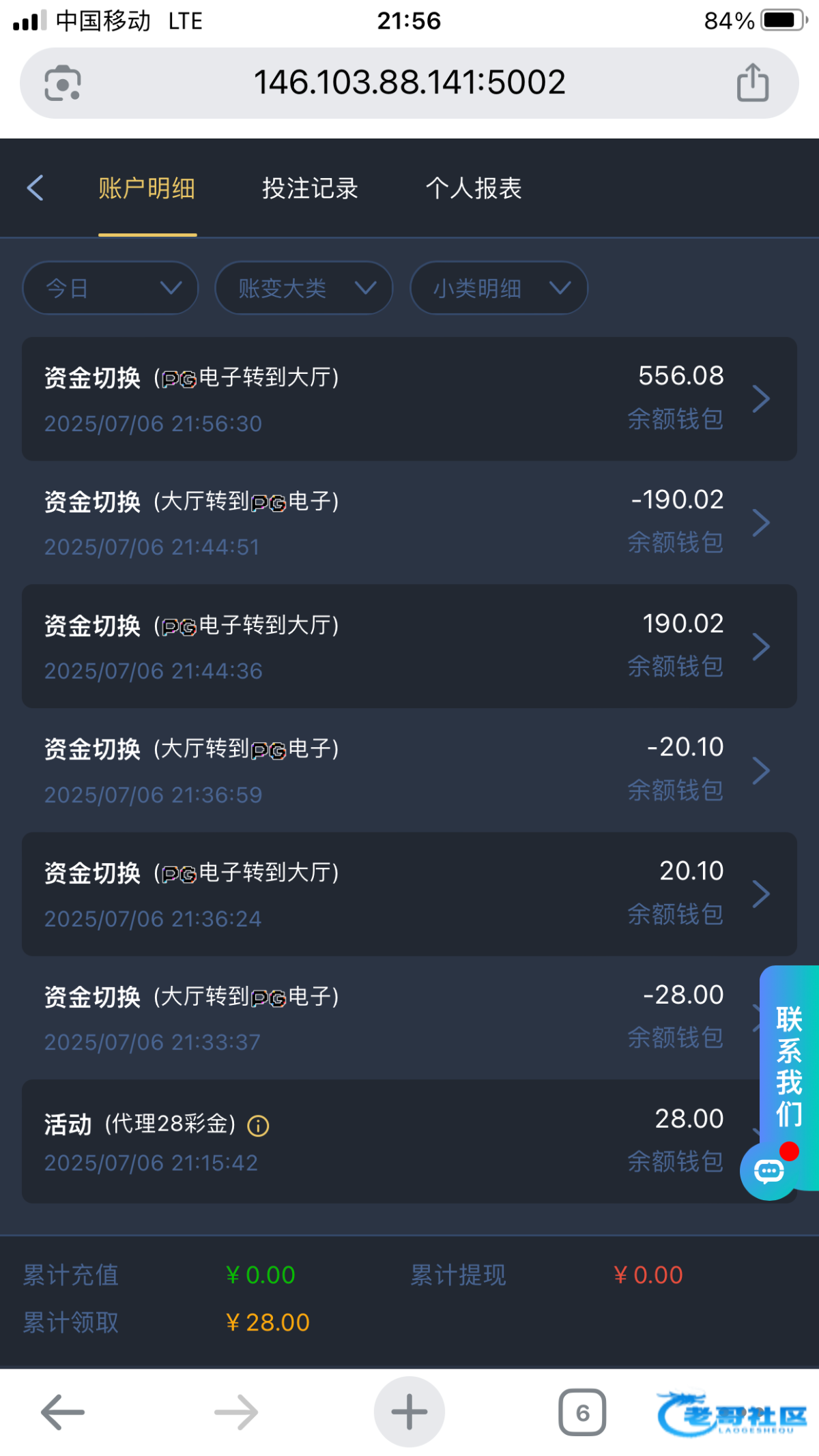Expand the 账变大类 dropdown
Screen dimensions: 819x1456
click(304, 288)
